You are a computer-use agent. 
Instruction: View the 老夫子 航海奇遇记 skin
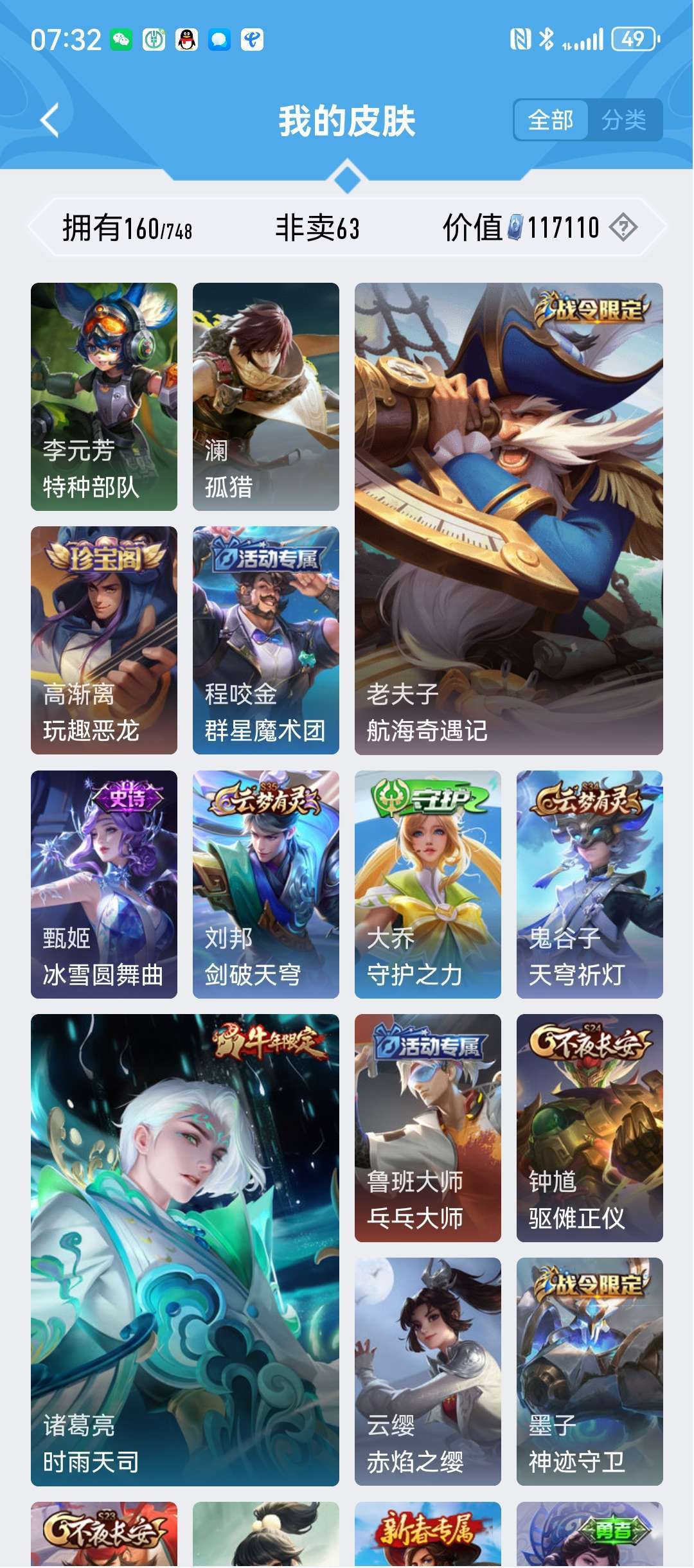pos(509,519)
